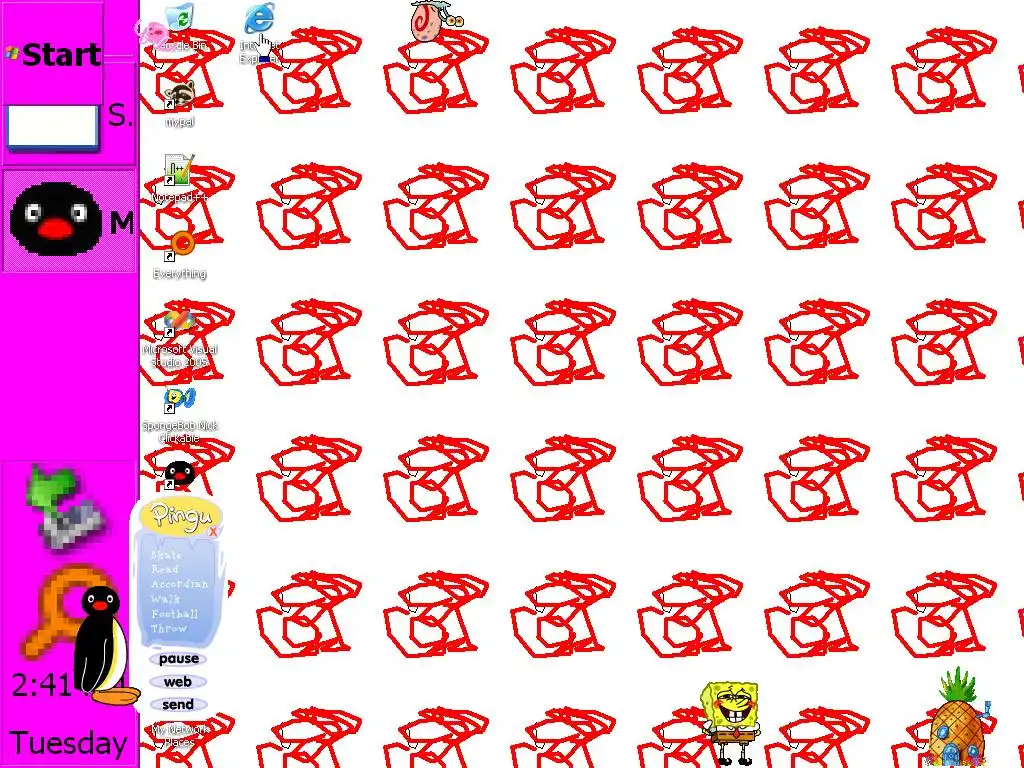Open My Network Places

[x=179, y=733]
